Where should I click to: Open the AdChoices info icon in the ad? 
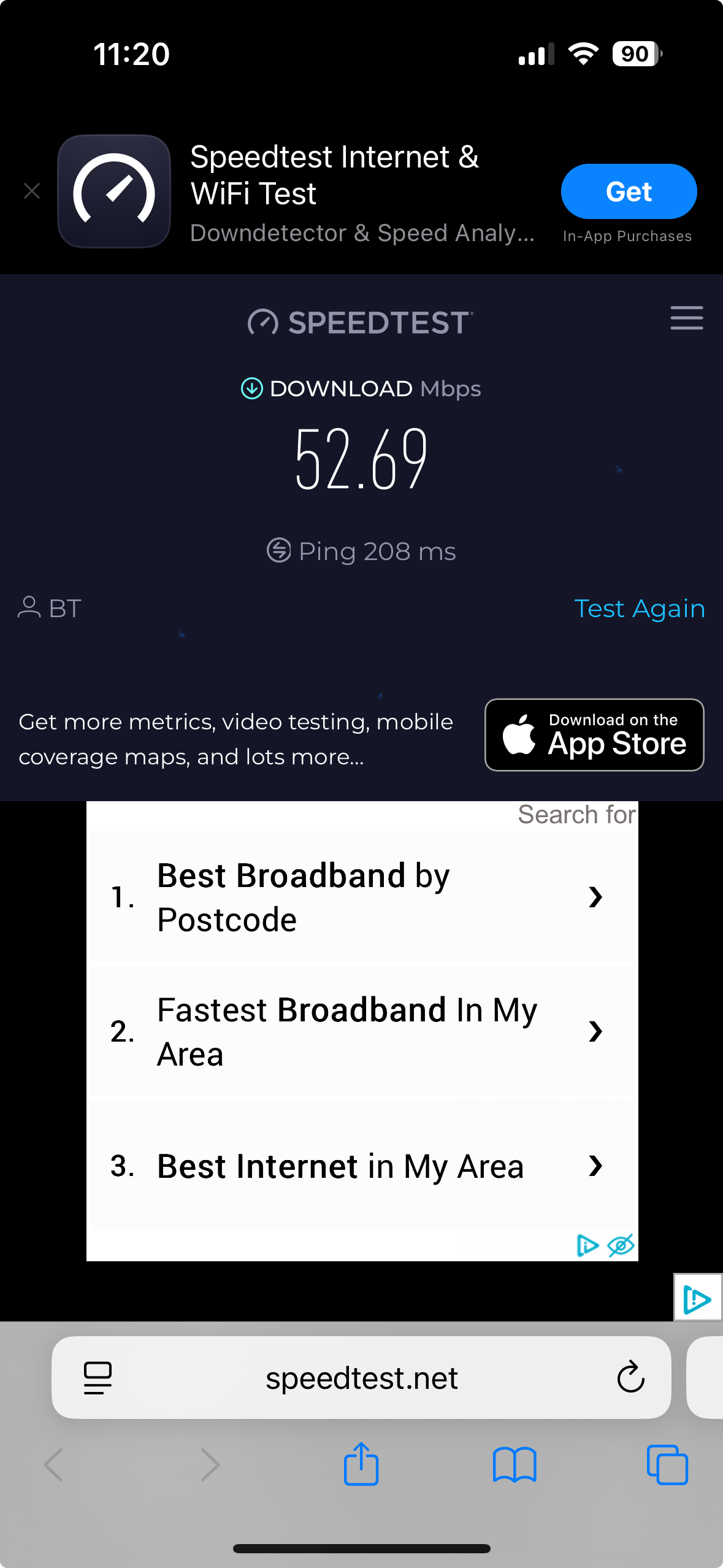pyautogui.click(x=587, y=1245)
